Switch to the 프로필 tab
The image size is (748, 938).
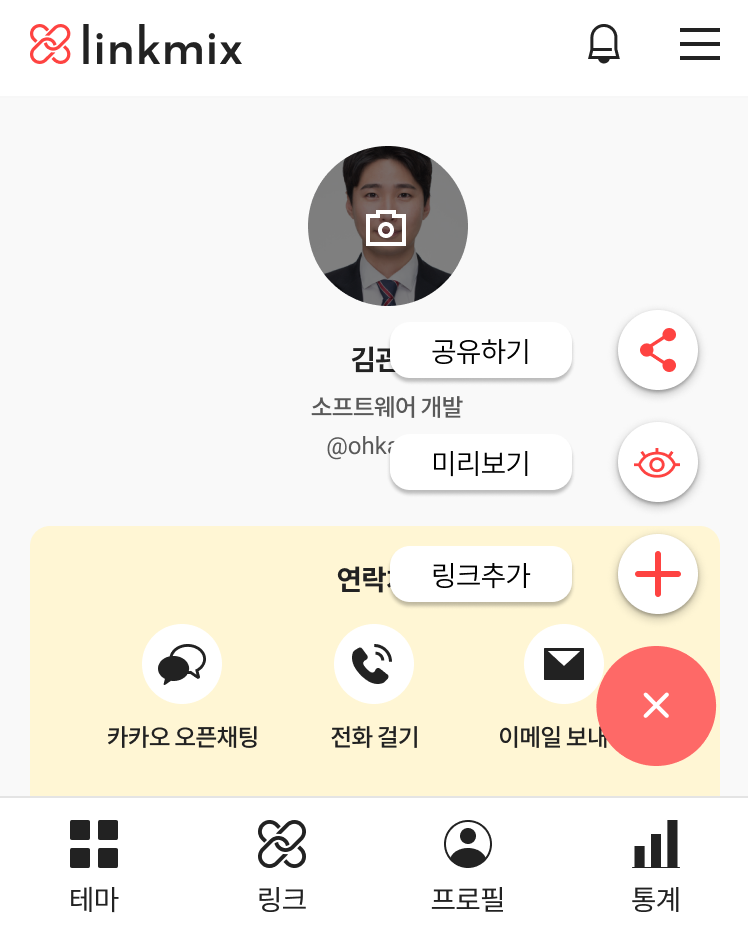(468, 866)
